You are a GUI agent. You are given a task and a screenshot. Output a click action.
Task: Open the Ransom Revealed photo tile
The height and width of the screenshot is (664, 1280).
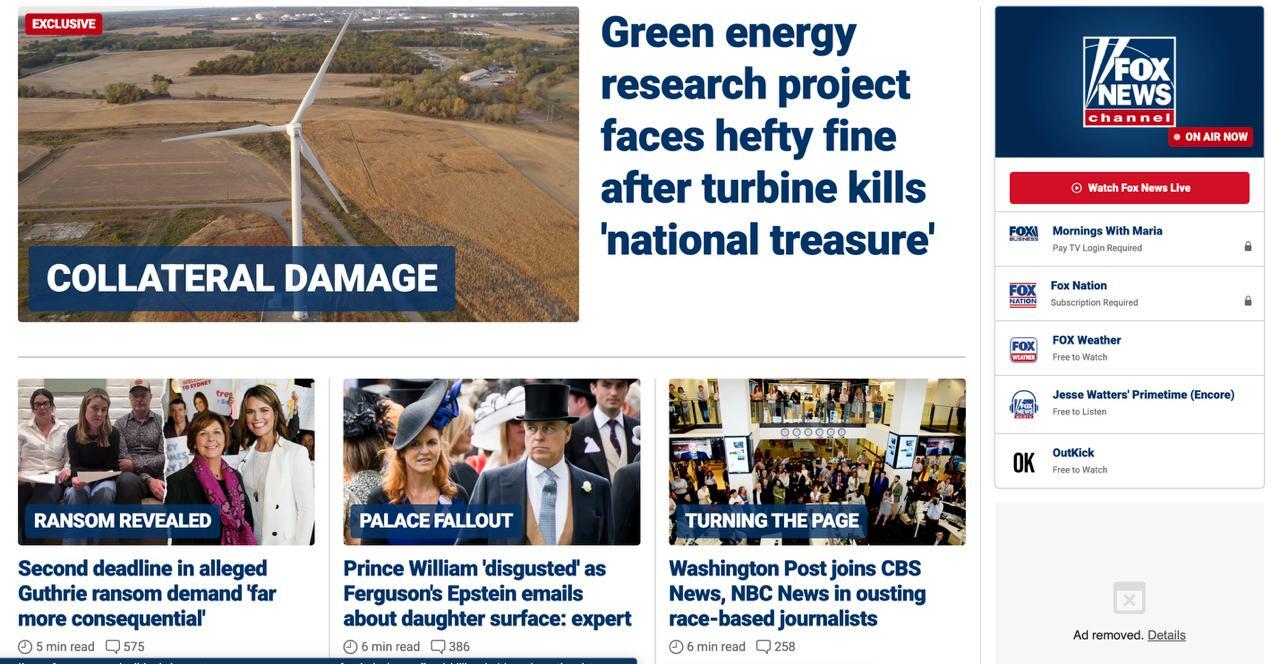166,461
